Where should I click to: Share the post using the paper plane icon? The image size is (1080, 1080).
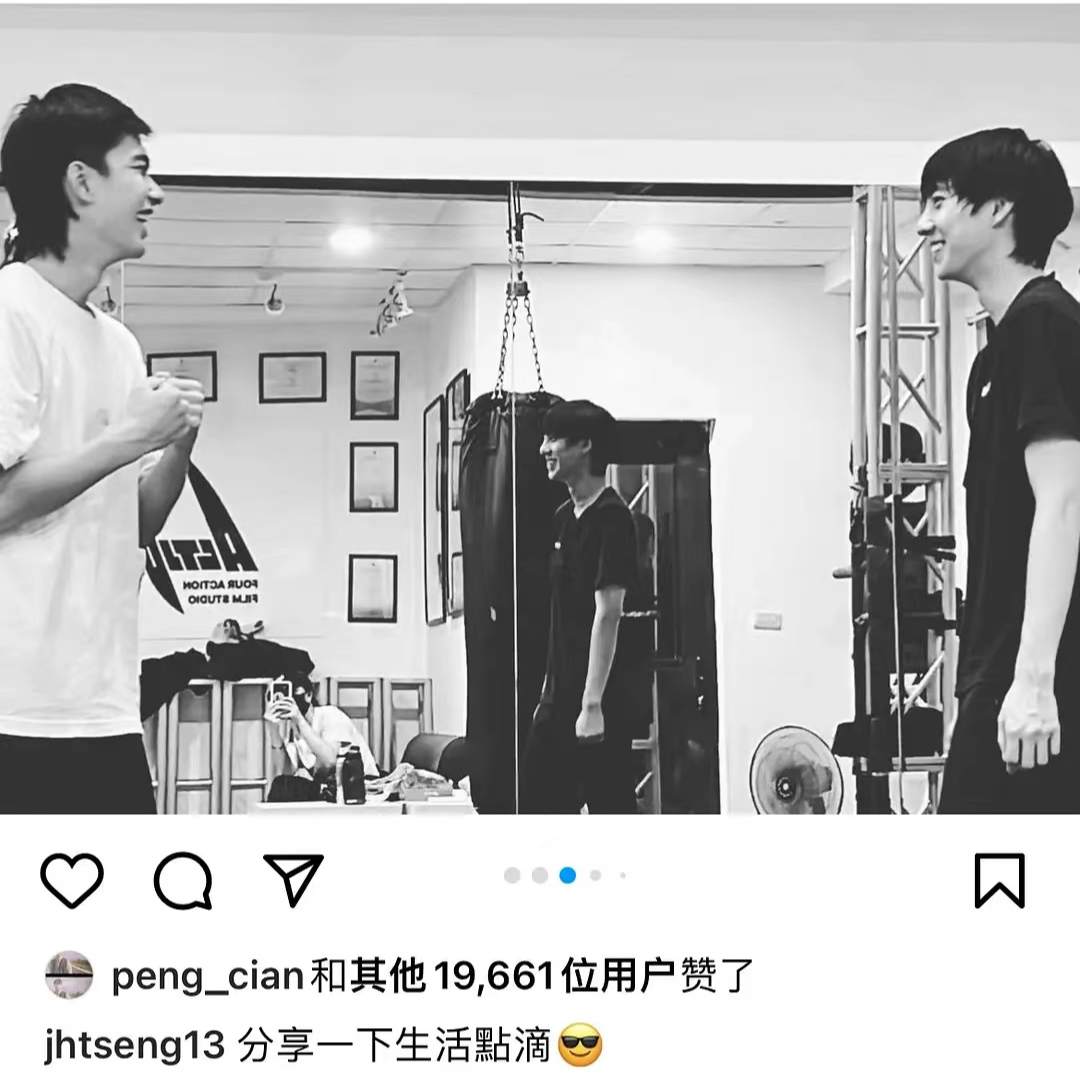click(x=293, y=880)
